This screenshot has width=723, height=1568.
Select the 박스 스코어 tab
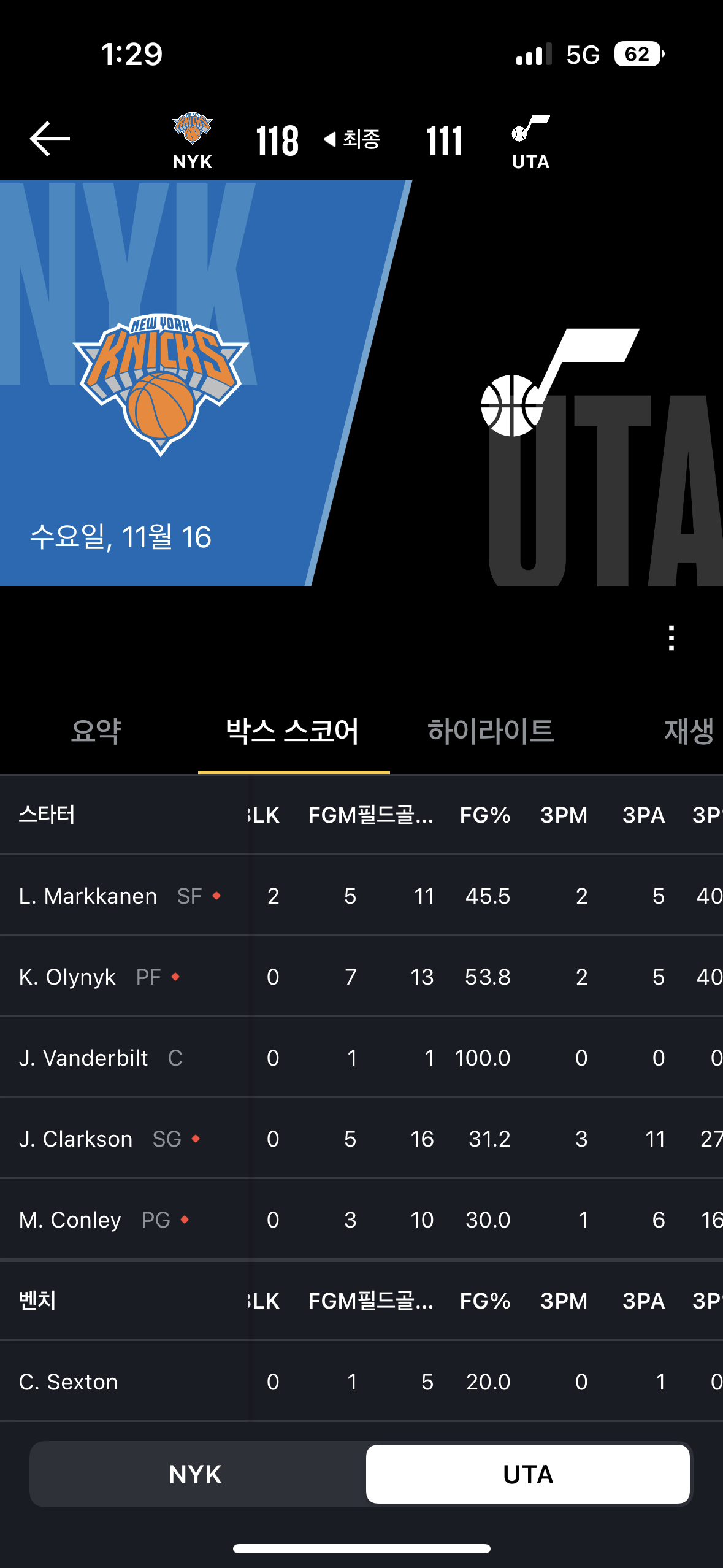pyautogui.click(x=293, y=731)
